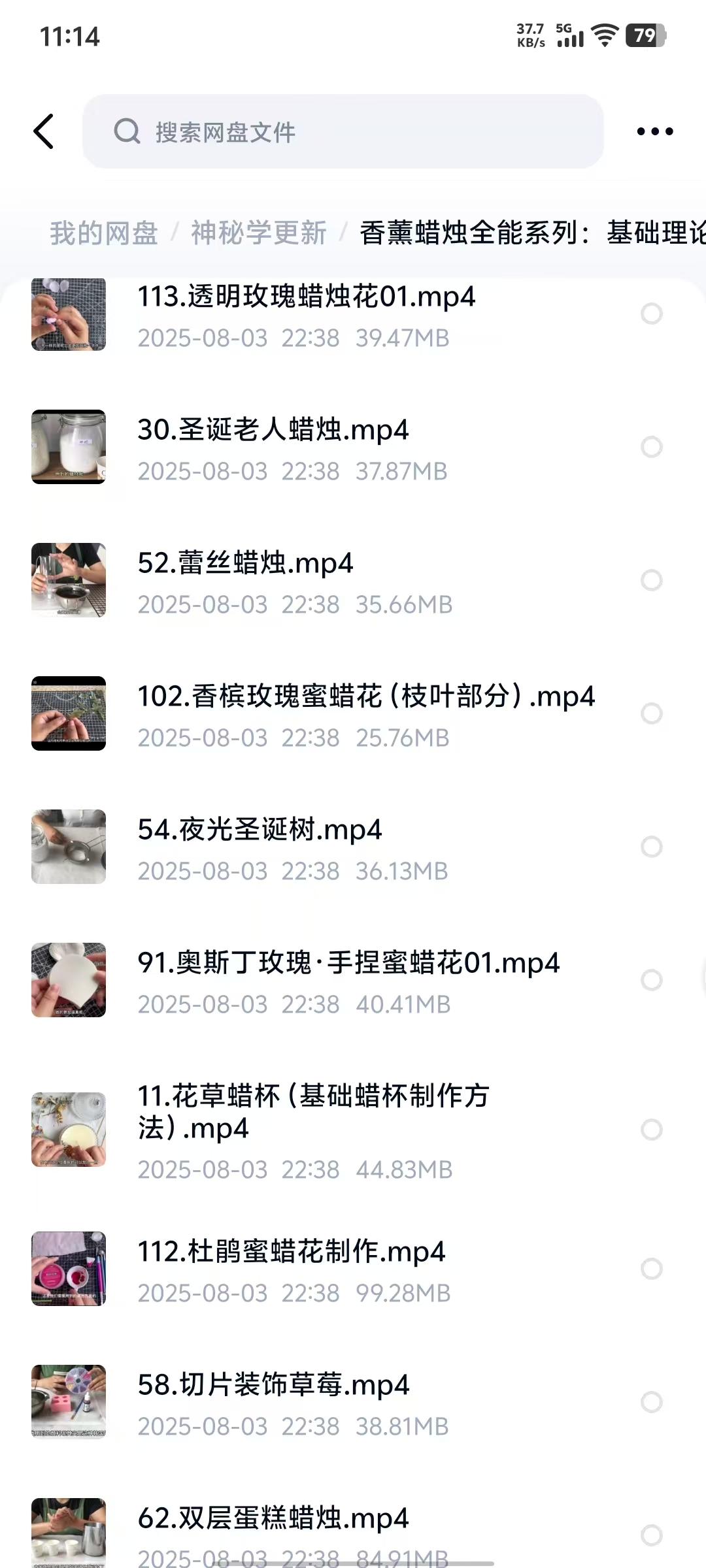
Task: View 11.花草蜡杯 (基础蜡杯制作方法).mp4
Action: click(314, 1112)
